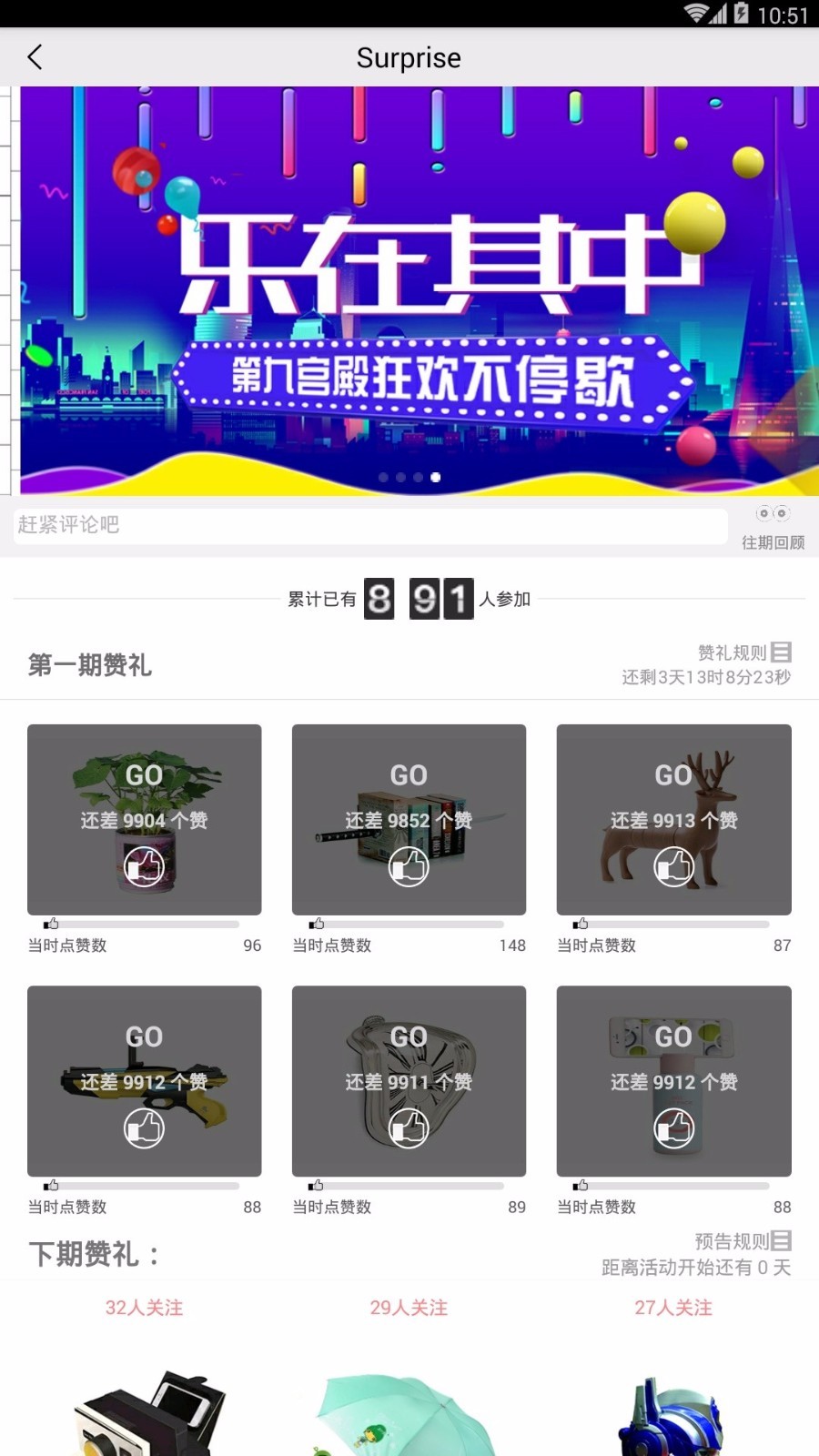This screenshot has width=819, height=1456.
Task: View the 赞礼规则 rules
Action: [744, 652]
